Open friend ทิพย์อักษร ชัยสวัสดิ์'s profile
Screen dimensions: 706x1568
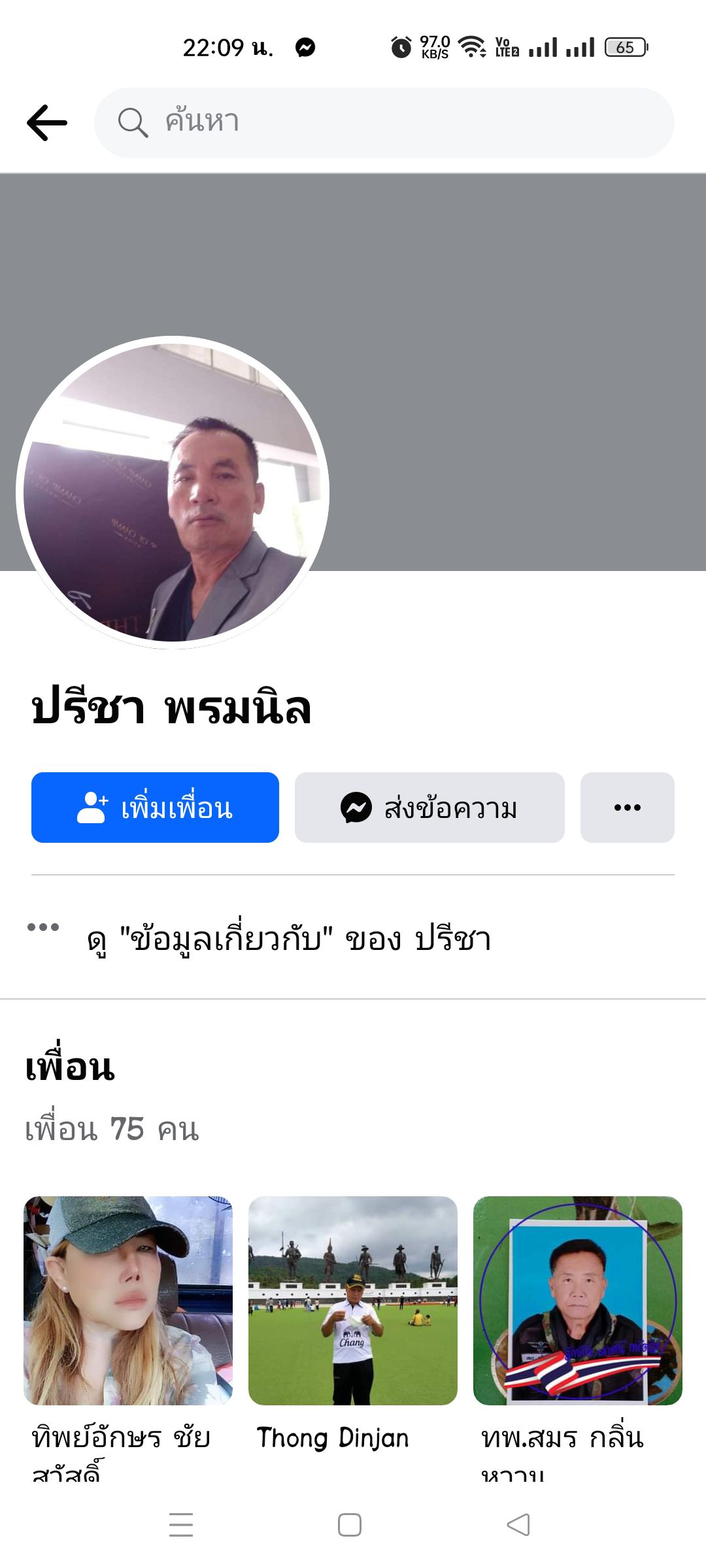pyautogui.click(x=128, y=1300)
